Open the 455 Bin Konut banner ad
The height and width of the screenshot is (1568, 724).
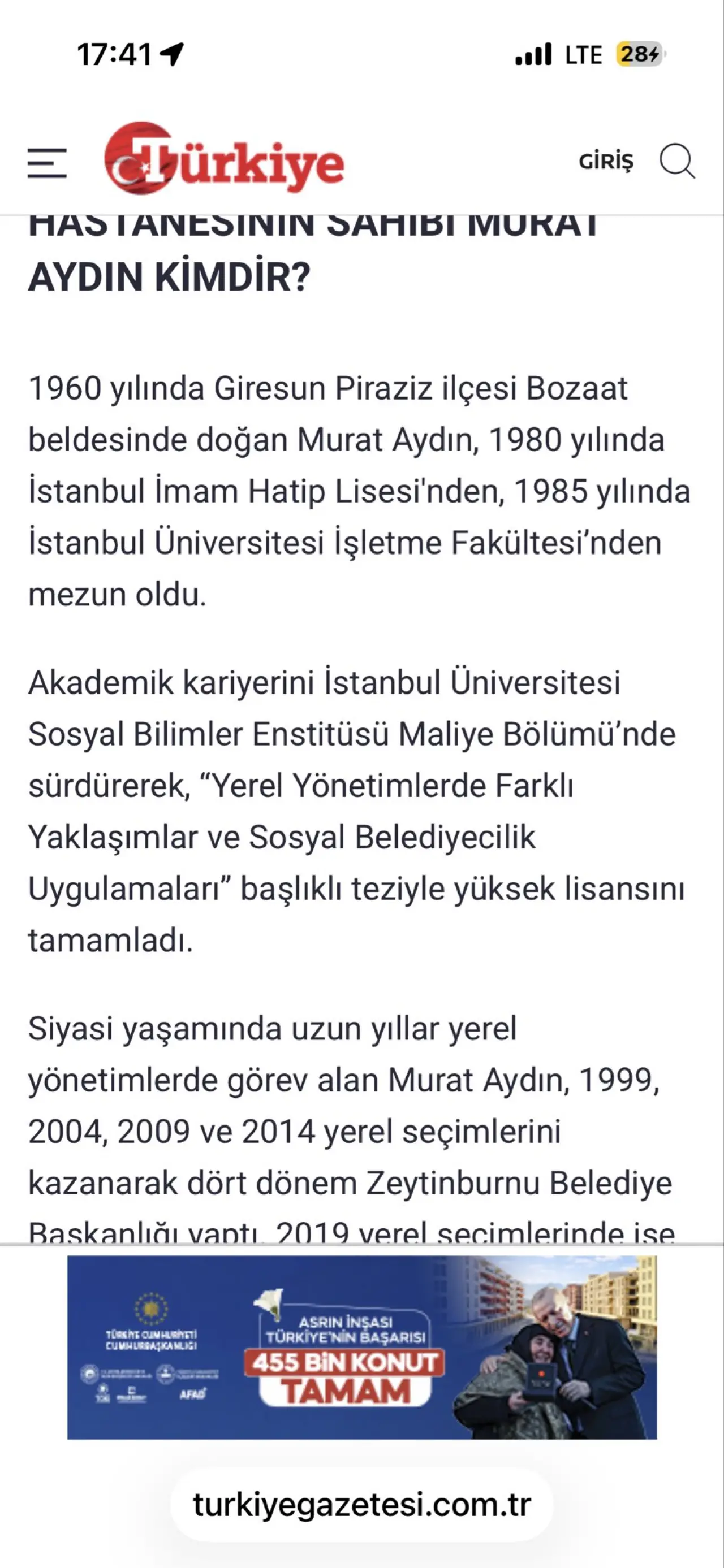[361, 1348]
